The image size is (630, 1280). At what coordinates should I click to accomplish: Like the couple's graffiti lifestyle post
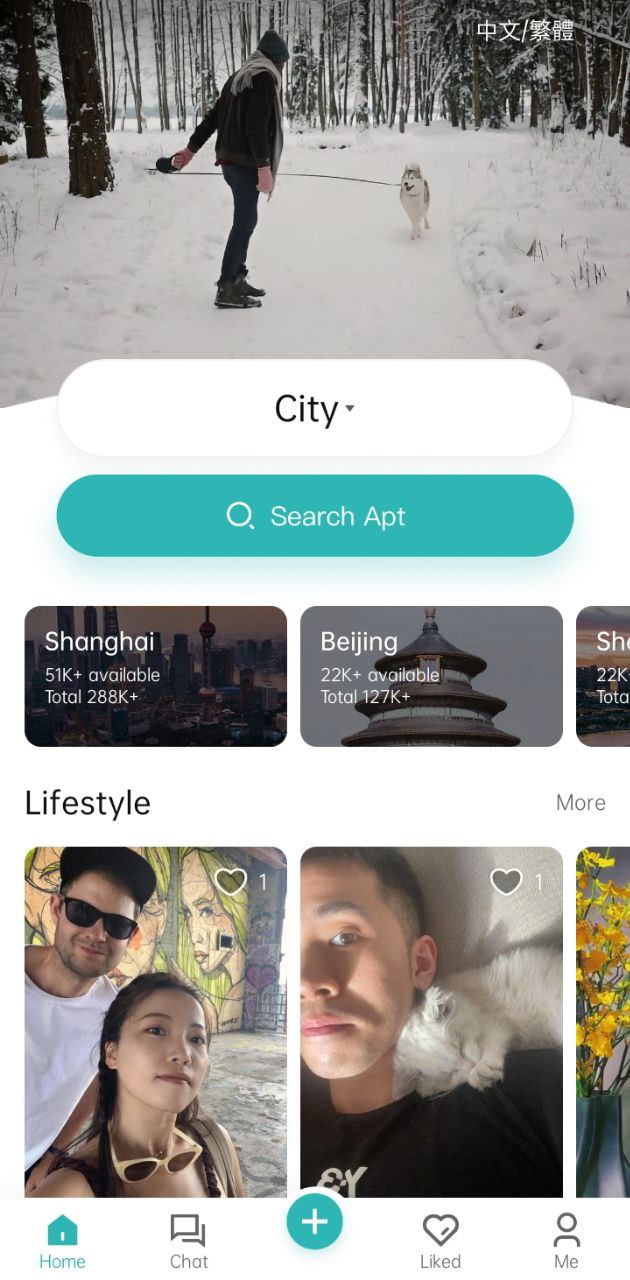[x=231, y=881]
